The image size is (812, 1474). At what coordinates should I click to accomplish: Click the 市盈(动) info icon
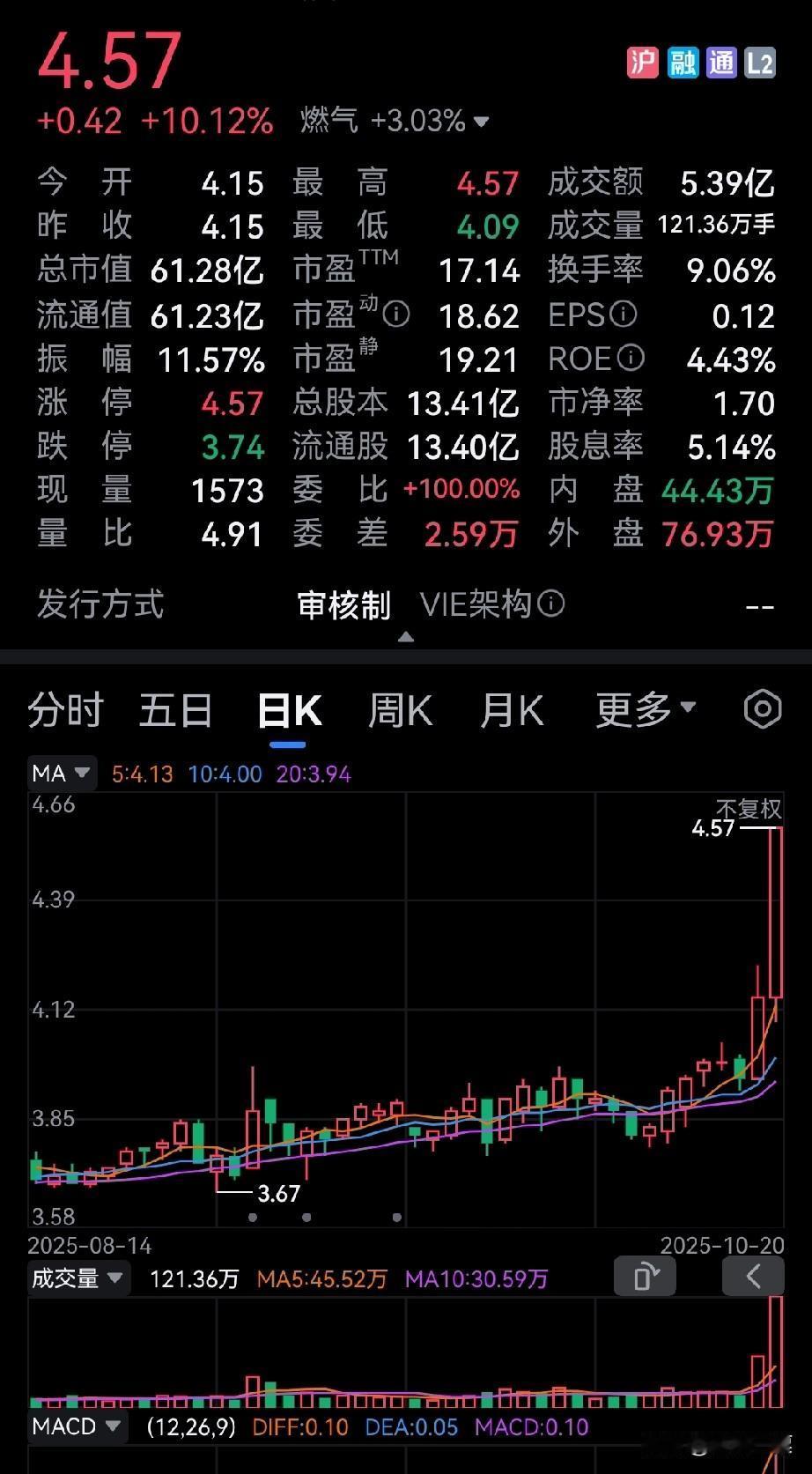click(398, 315)
